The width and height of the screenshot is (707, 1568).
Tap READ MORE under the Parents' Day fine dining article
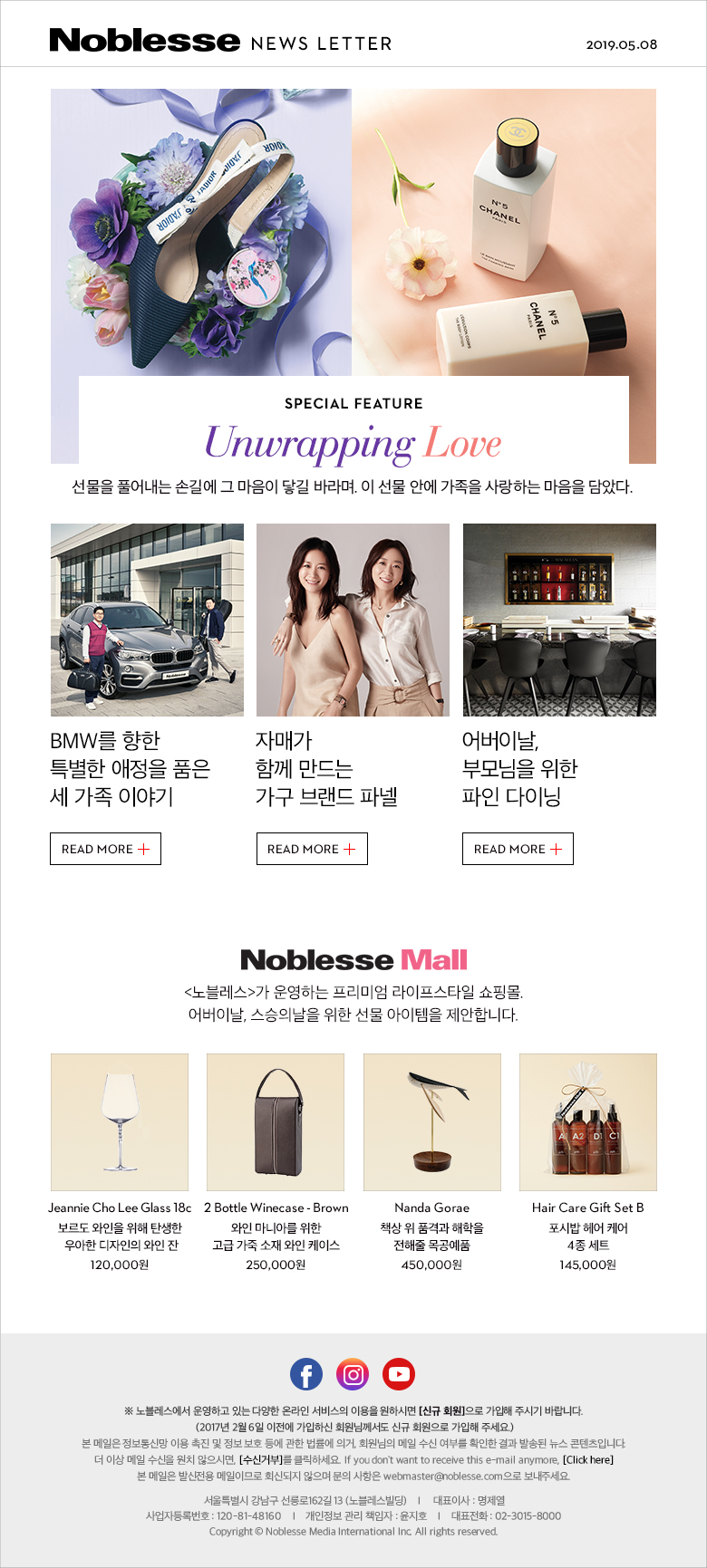pyautogui.click(x=518, y=849)
